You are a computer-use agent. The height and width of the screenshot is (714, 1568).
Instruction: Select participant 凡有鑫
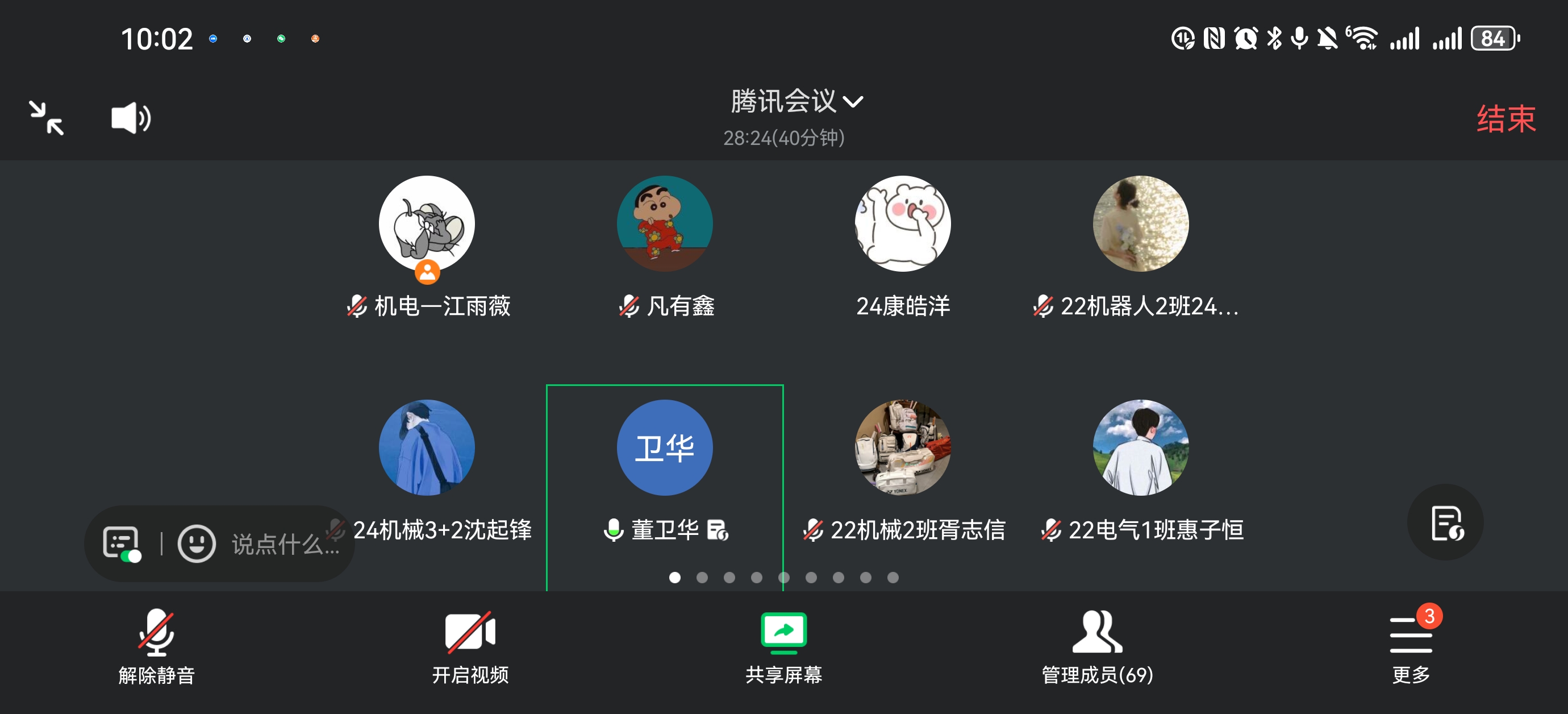pyautogui.click(x=665, y=224)
